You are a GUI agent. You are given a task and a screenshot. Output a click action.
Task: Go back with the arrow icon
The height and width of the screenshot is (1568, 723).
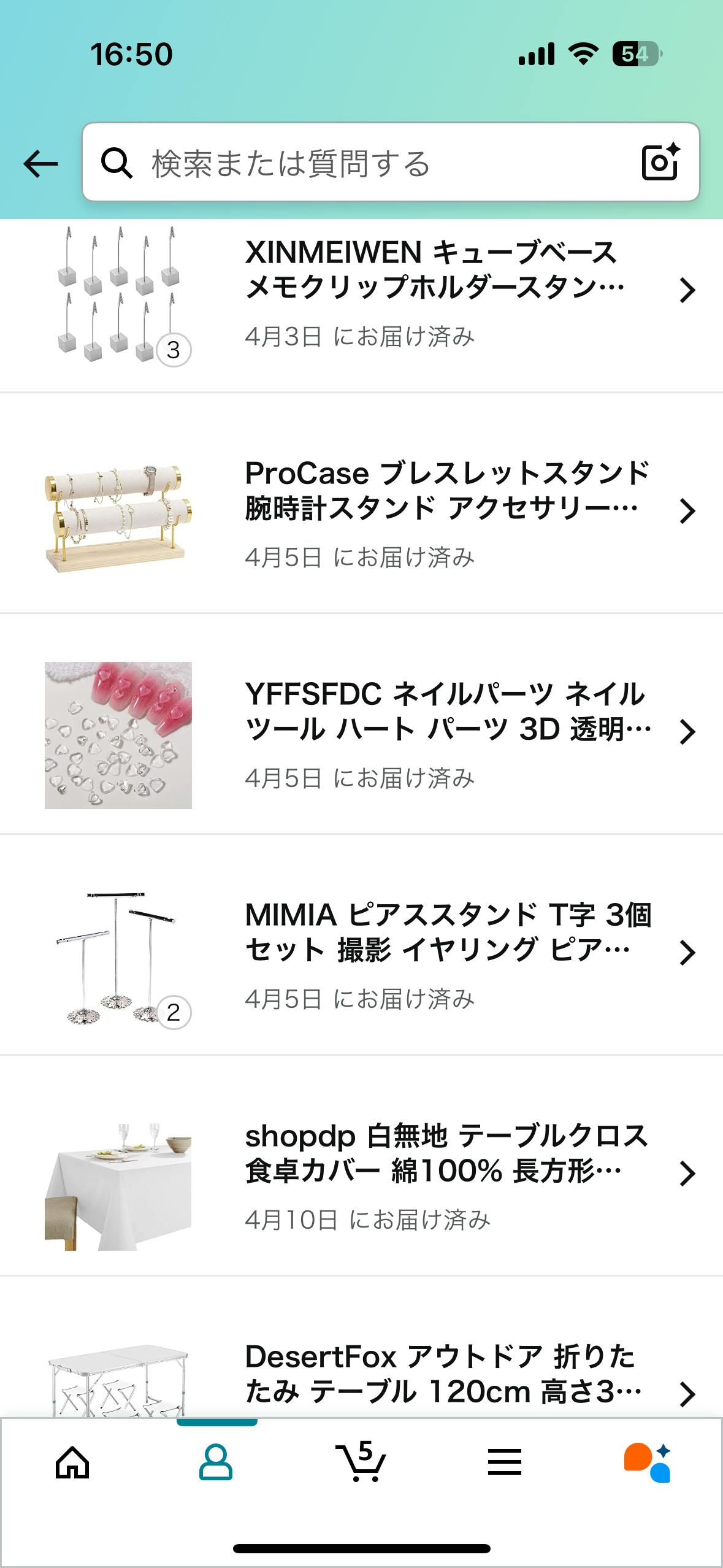(x=40, y=164)
